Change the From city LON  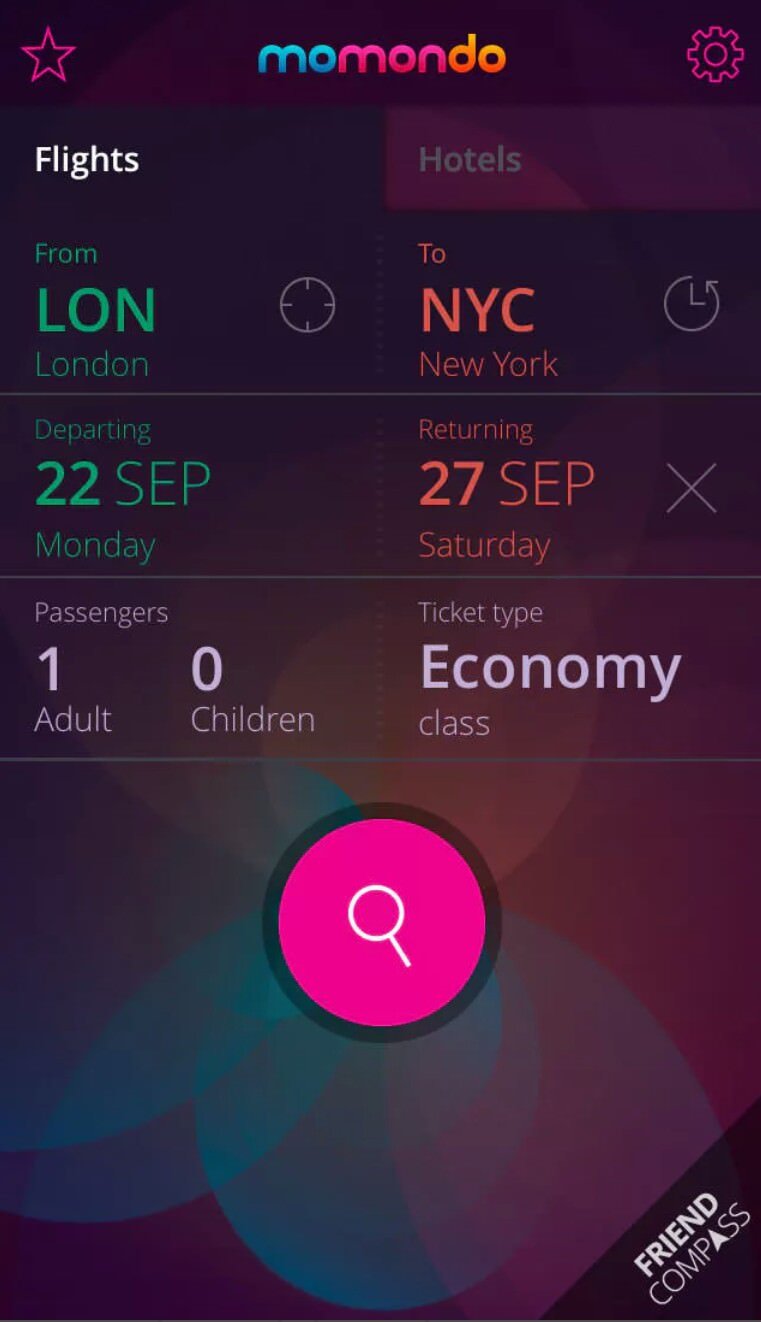click(x=96, y=311)
